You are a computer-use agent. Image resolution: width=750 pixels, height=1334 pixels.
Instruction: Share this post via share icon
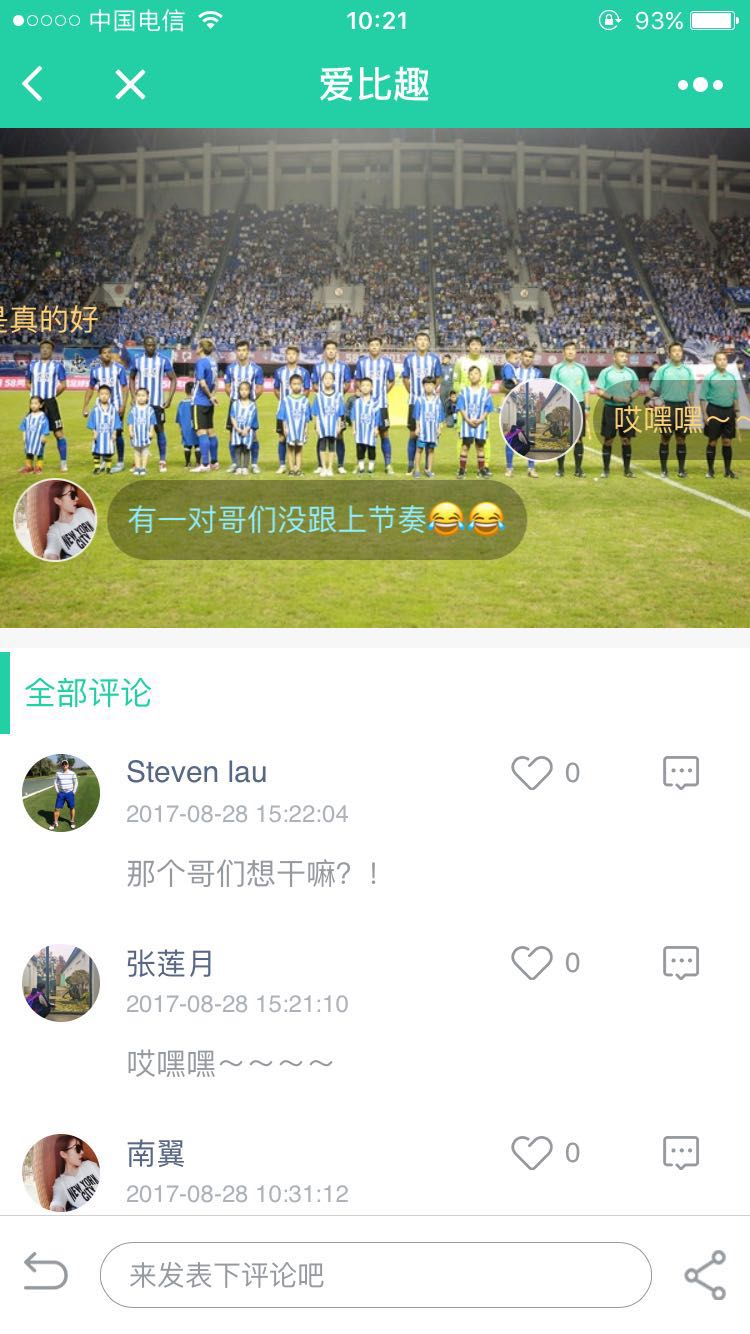point(705,1275)
